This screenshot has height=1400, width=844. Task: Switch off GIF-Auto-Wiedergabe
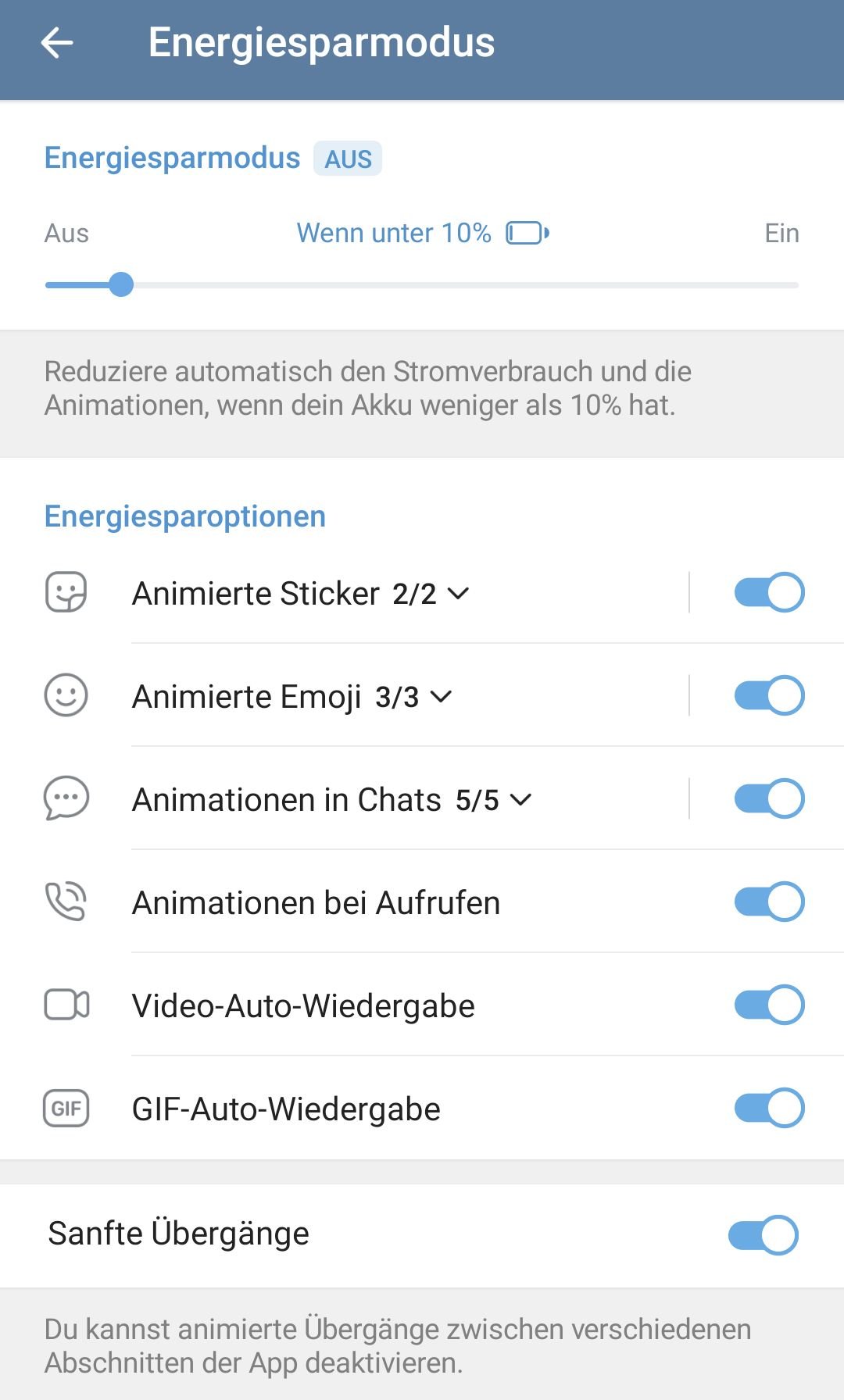point(769,1108)
